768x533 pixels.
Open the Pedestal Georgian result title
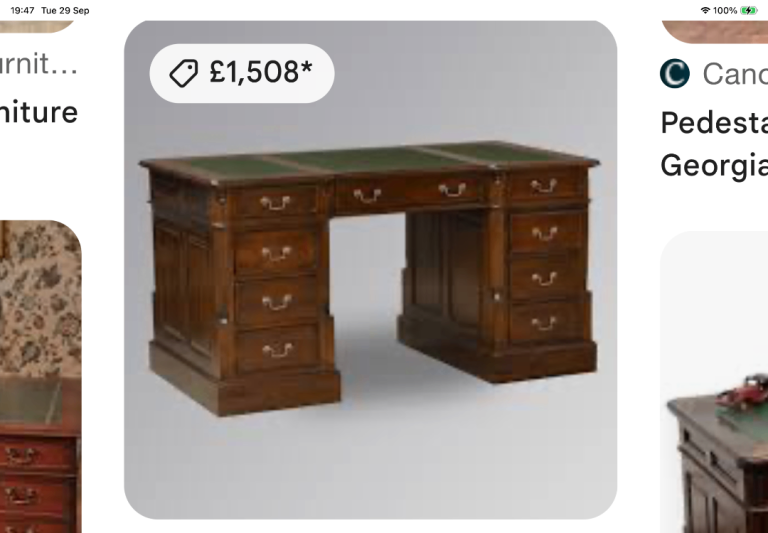tap(714, 144)
